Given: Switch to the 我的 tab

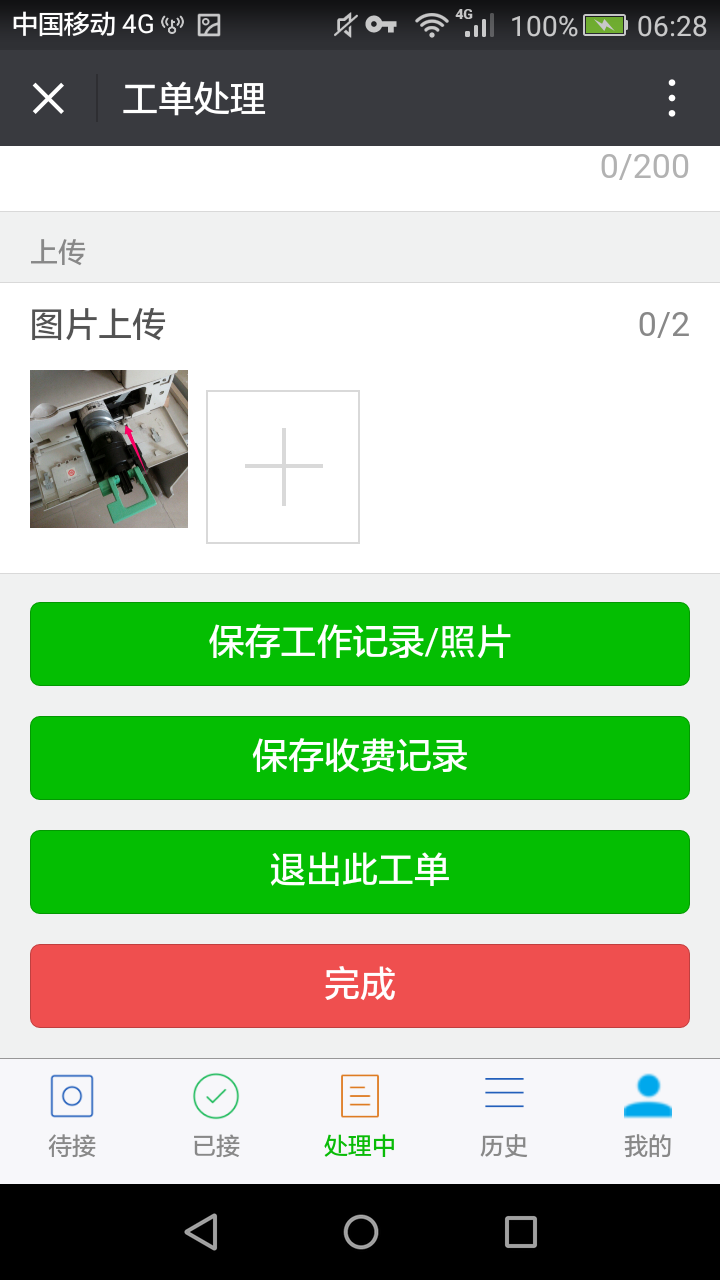Looking at the screenshot, I should (648, 1116).
